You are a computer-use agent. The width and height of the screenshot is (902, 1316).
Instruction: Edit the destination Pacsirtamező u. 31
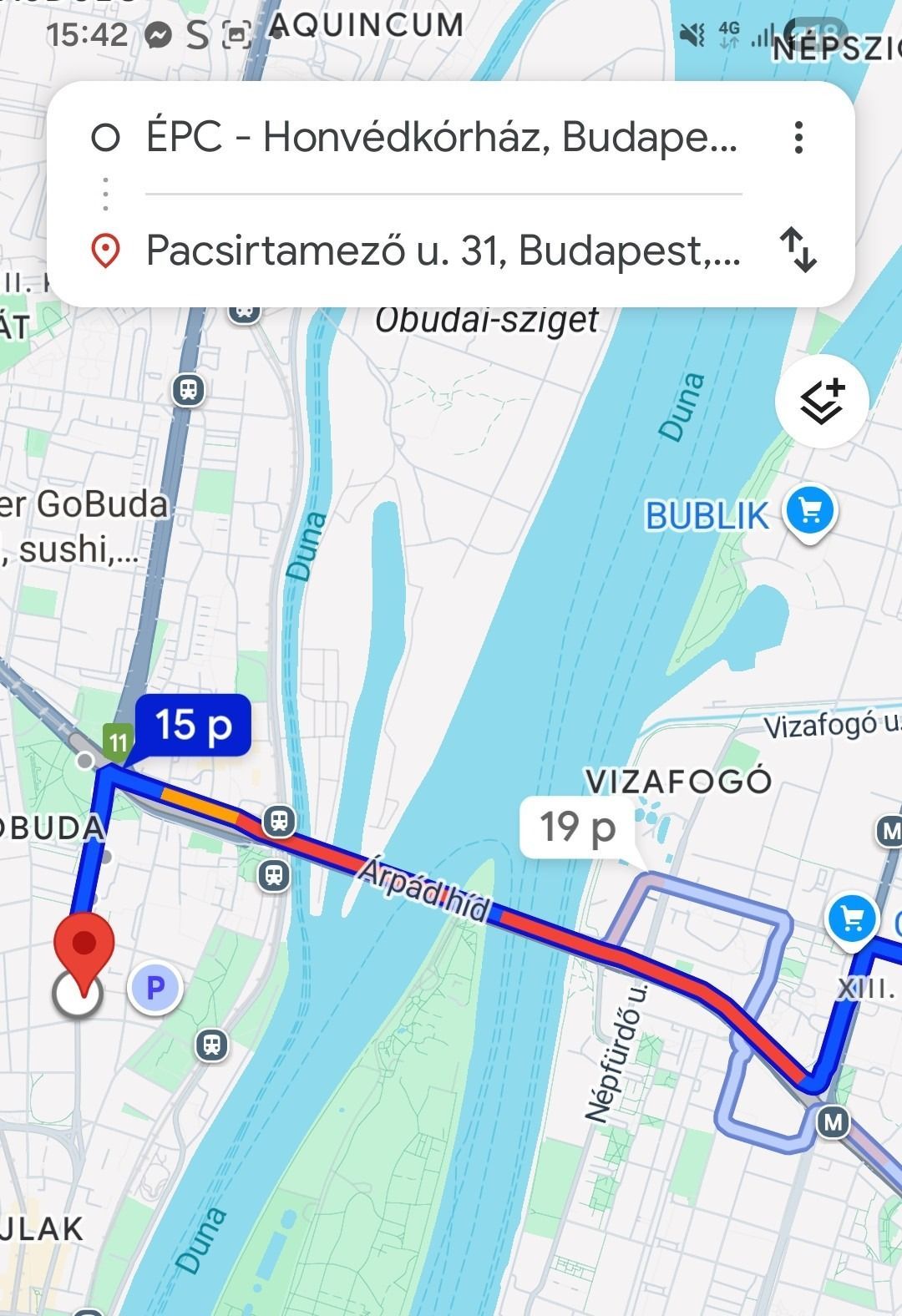point(443,250)
